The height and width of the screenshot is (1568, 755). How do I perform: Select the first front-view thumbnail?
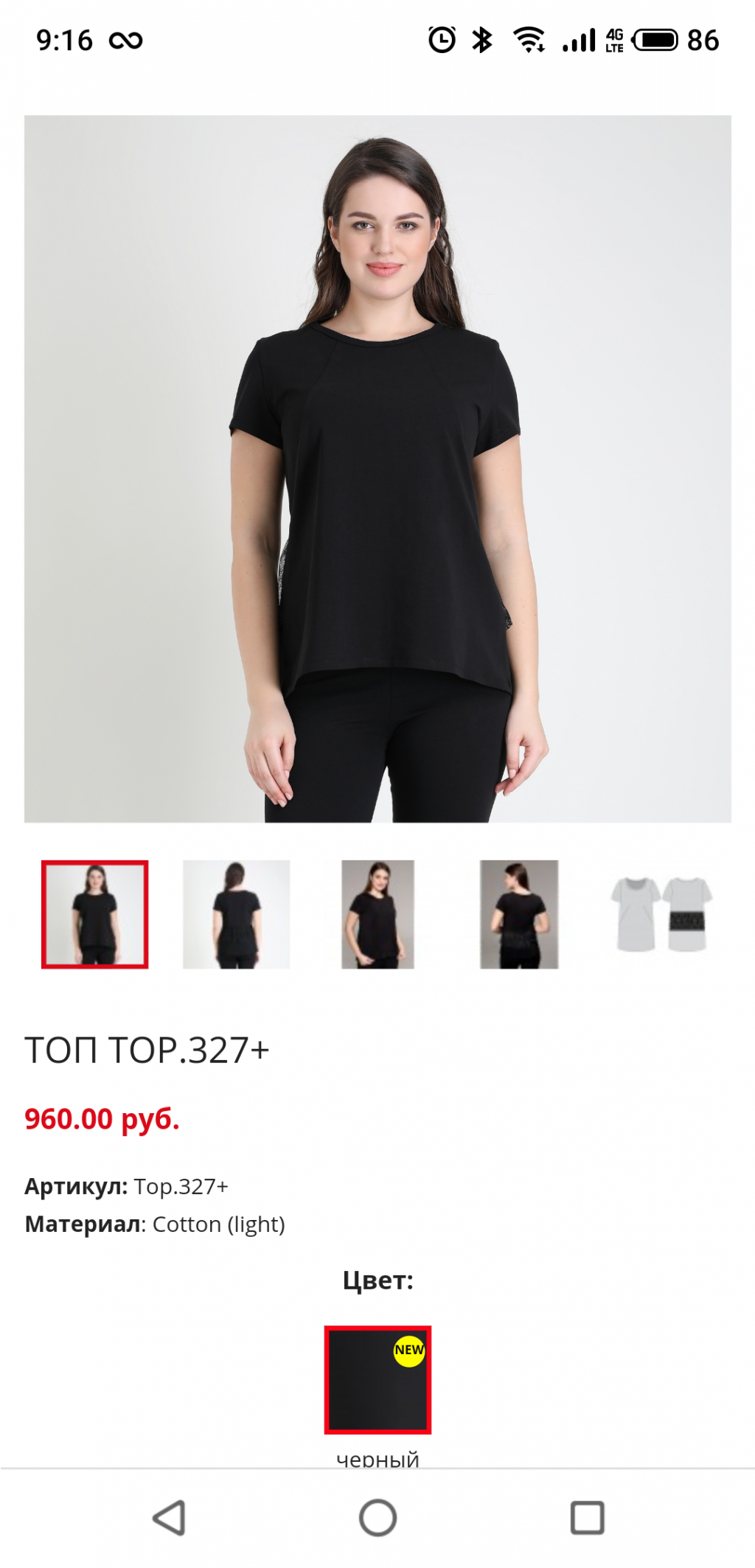point(95,914)
